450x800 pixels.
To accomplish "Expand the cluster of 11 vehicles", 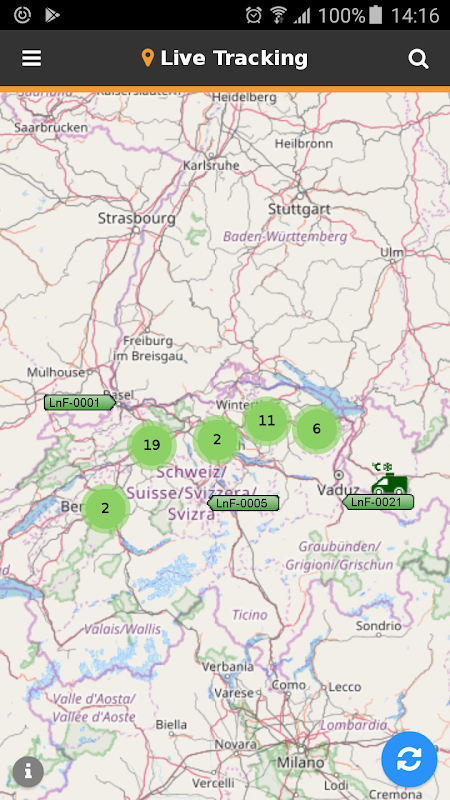I will click(266, 420).
